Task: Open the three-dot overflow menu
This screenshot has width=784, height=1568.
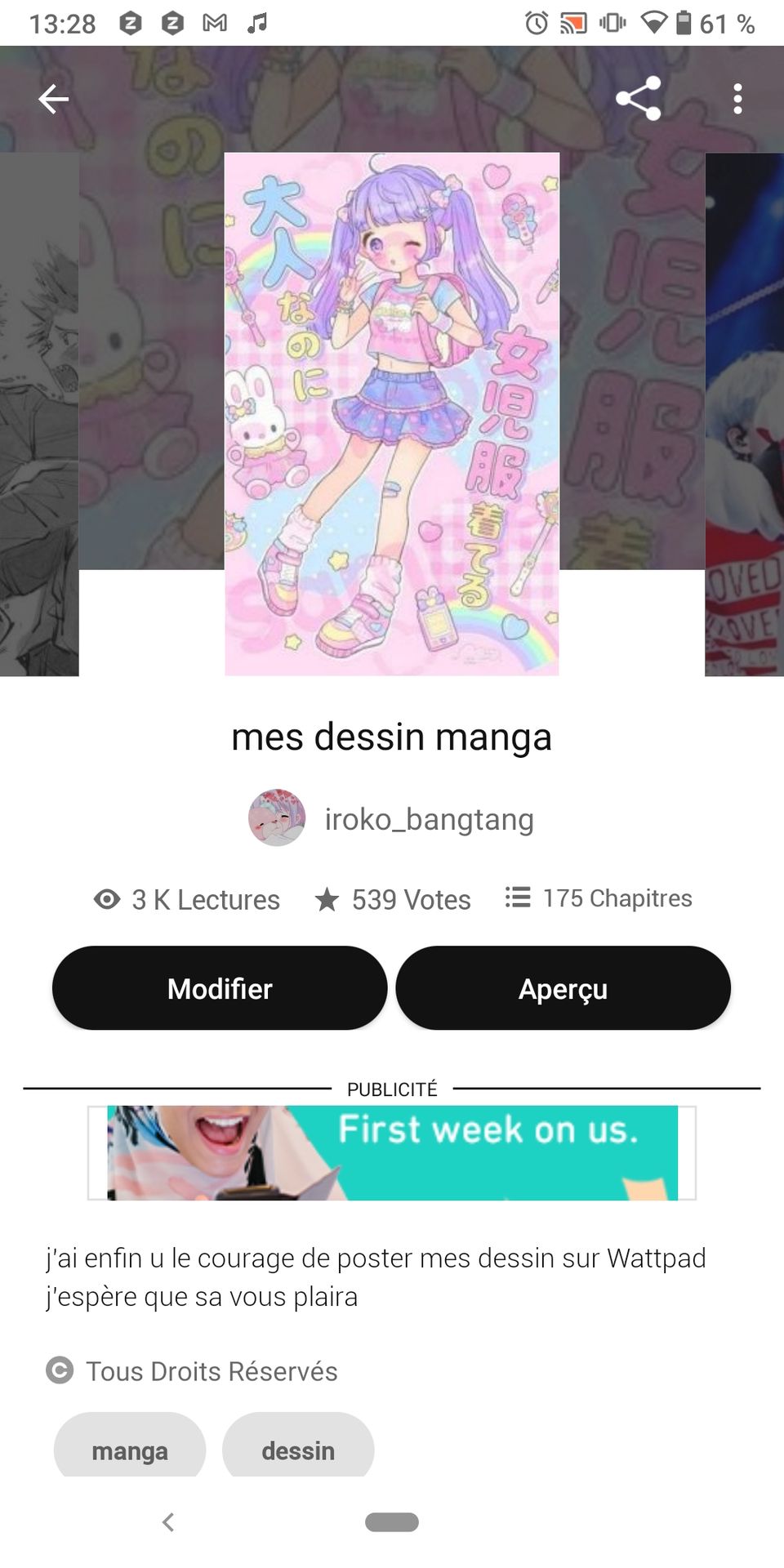Action: point(737,99)
